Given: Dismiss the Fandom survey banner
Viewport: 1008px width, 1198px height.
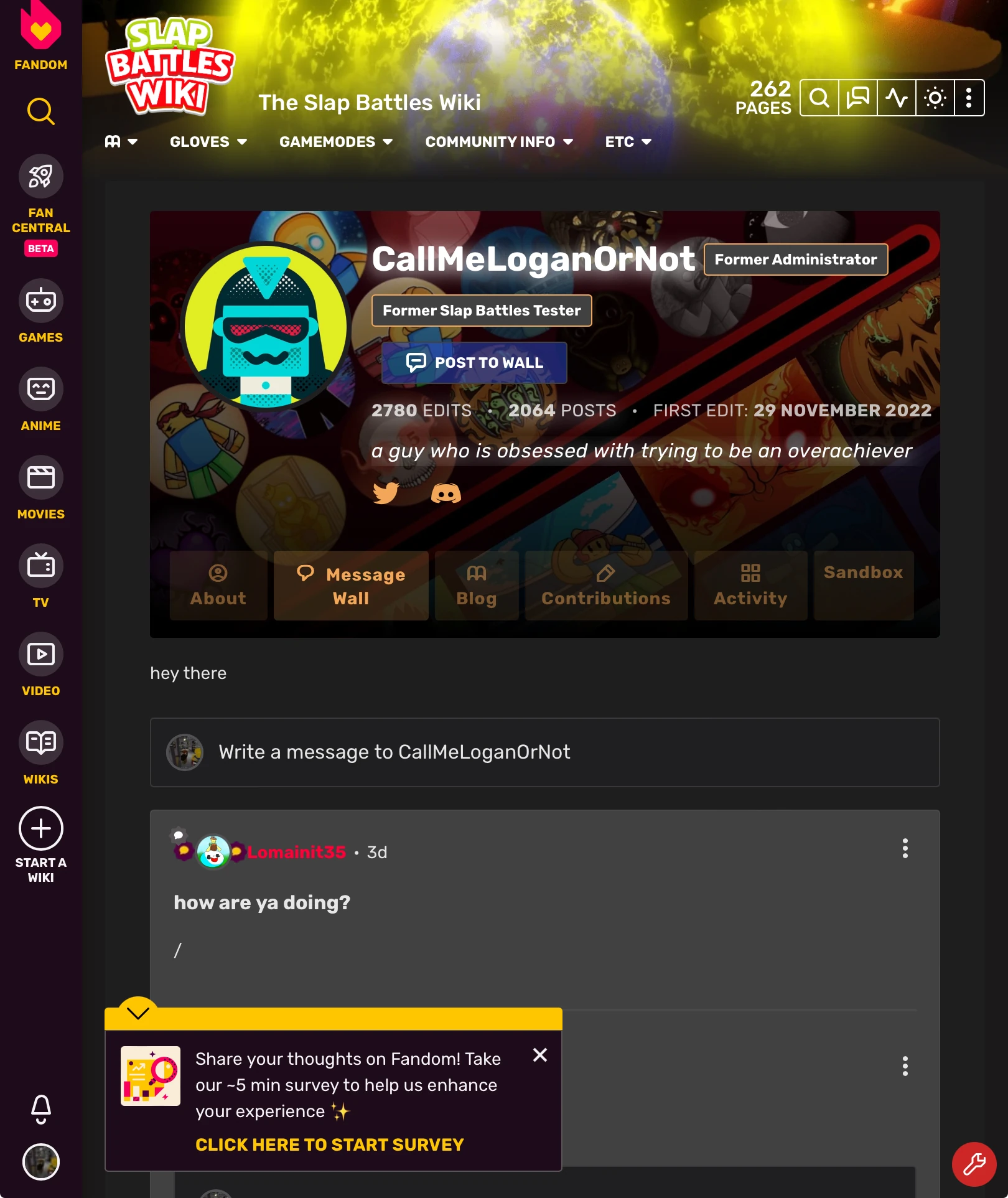Looking at the screenshot, I should coord(540,1055).
